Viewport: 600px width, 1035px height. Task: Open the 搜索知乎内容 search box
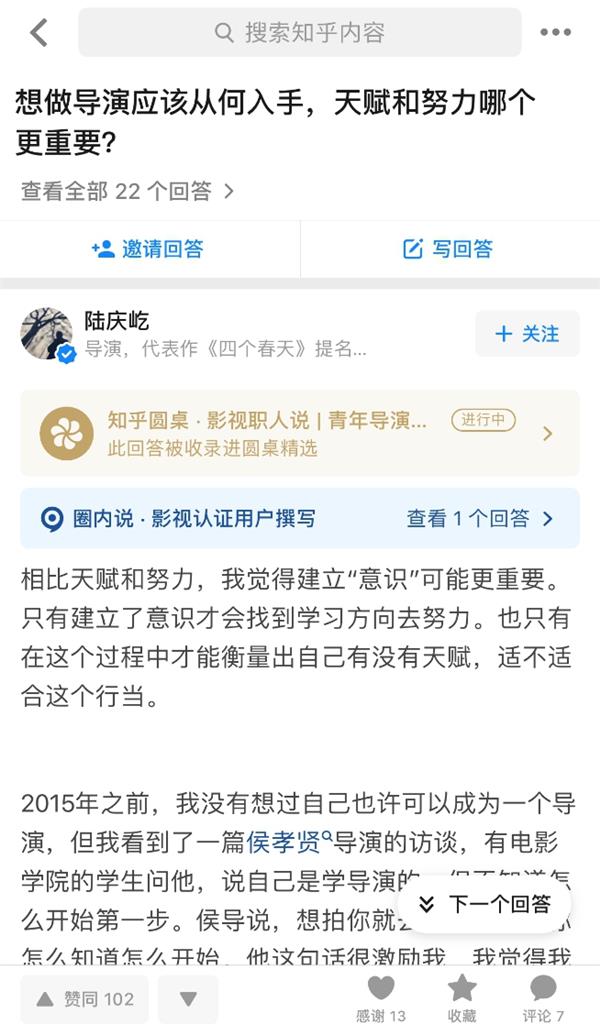[300, 32]
